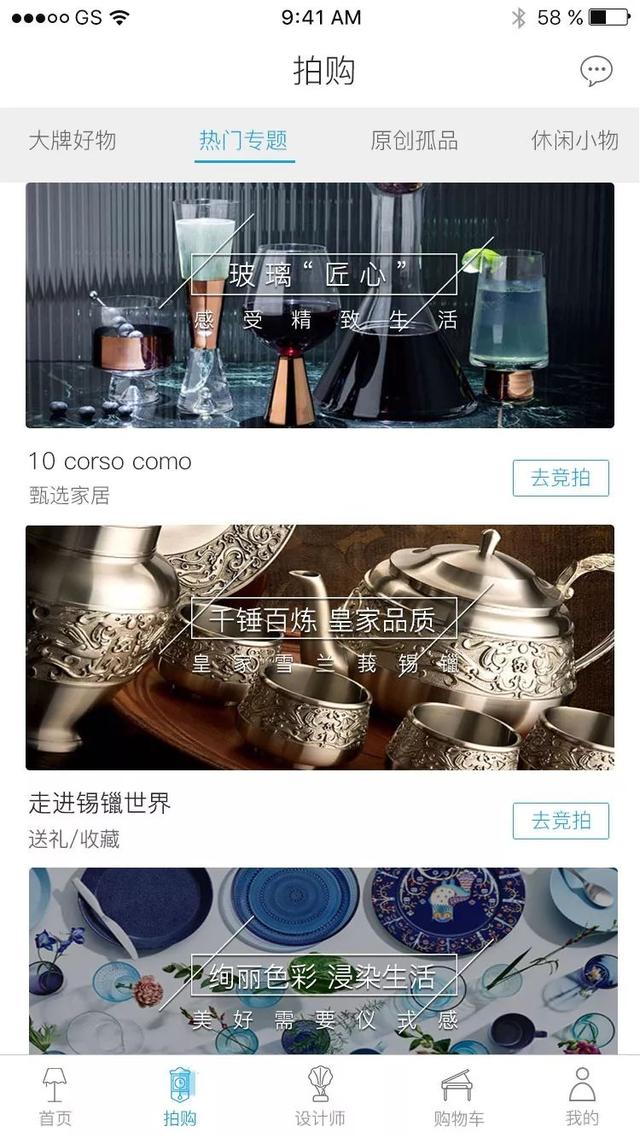Go to the 首页 home tab

coord(55,1097)
